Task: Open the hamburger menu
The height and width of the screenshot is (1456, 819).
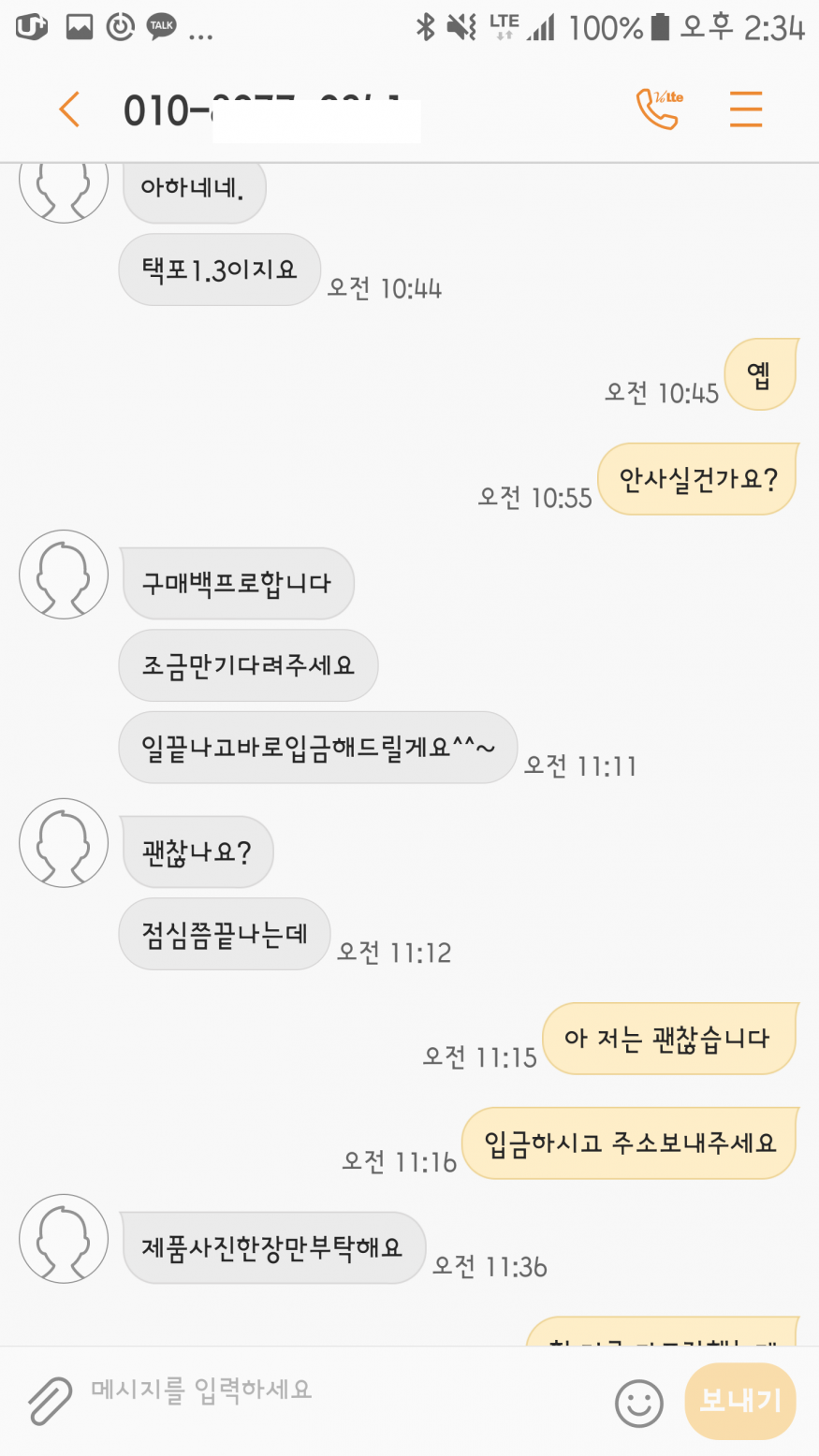Action: click(745, 109)
